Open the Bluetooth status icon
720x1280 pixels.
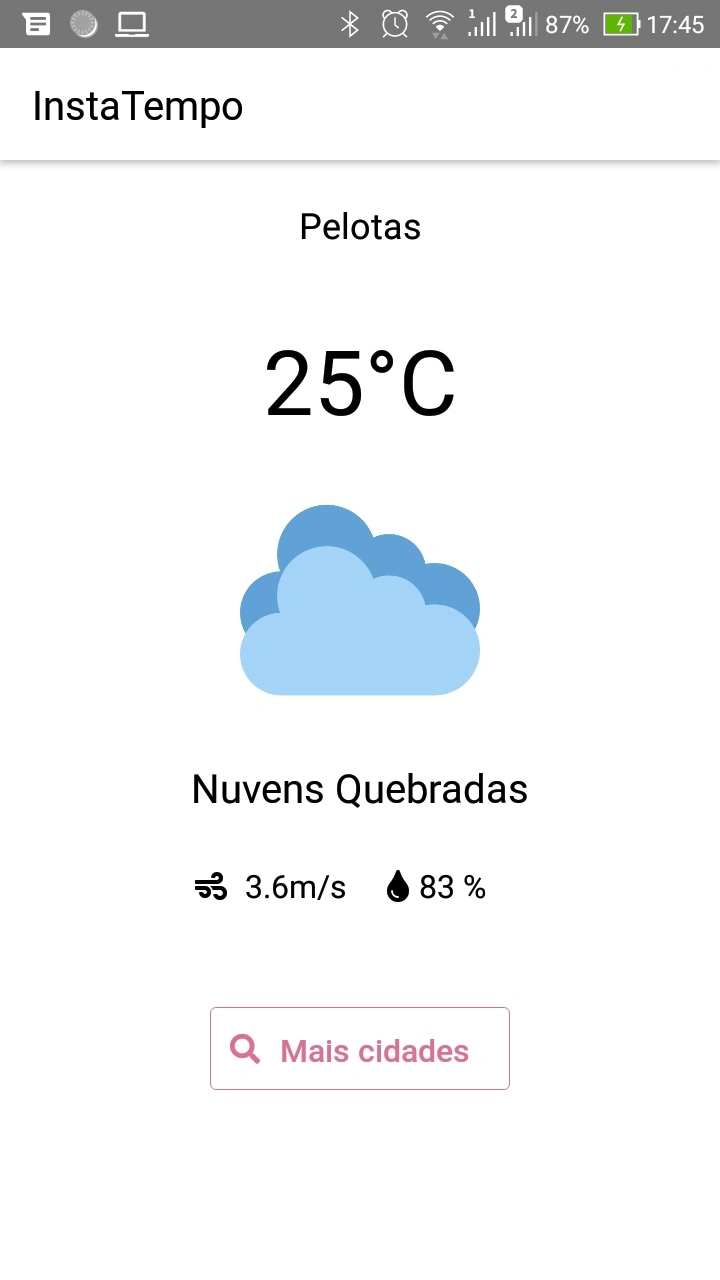pos(350,24)
